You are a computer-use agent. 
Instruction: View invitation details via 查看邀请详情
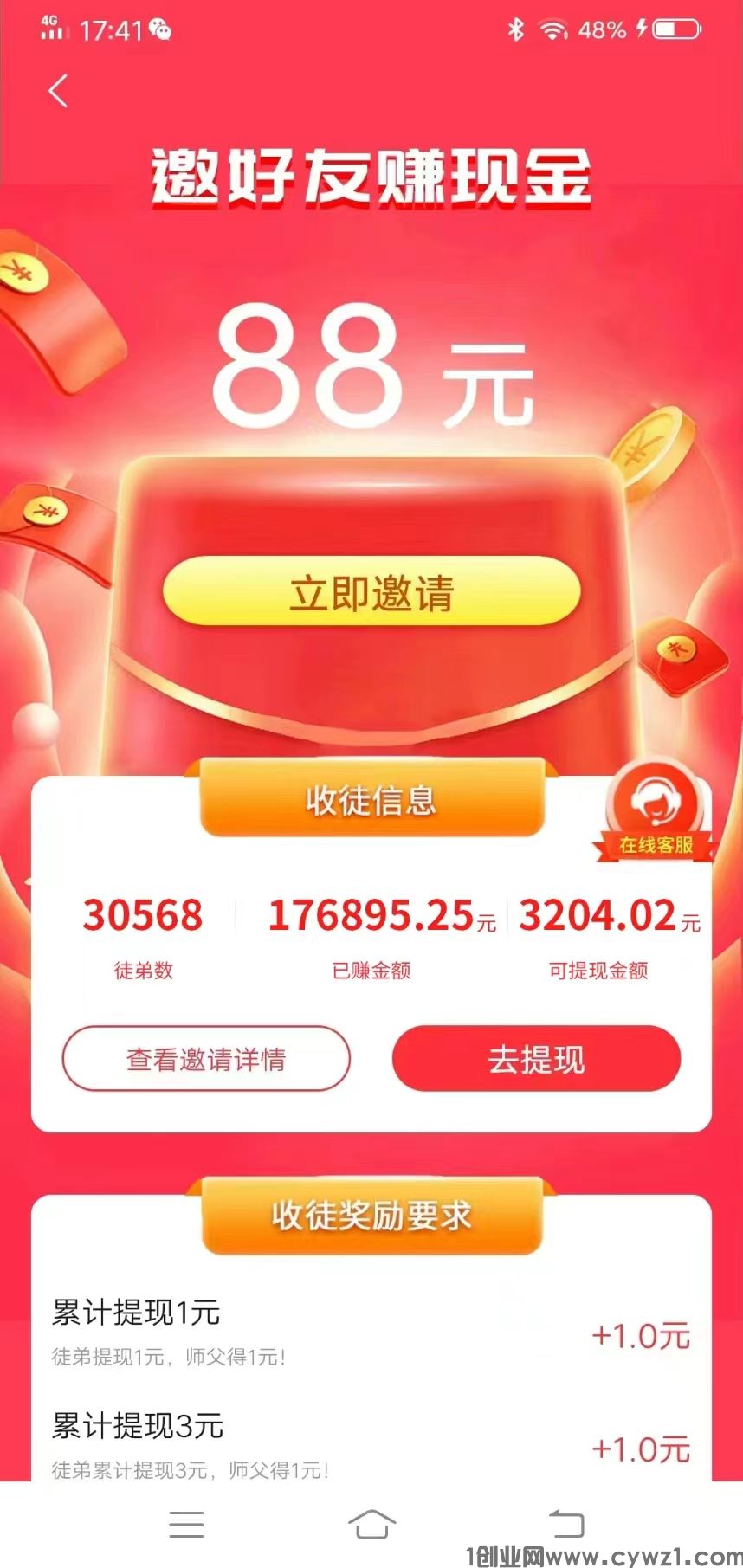tap(206, 1058)
